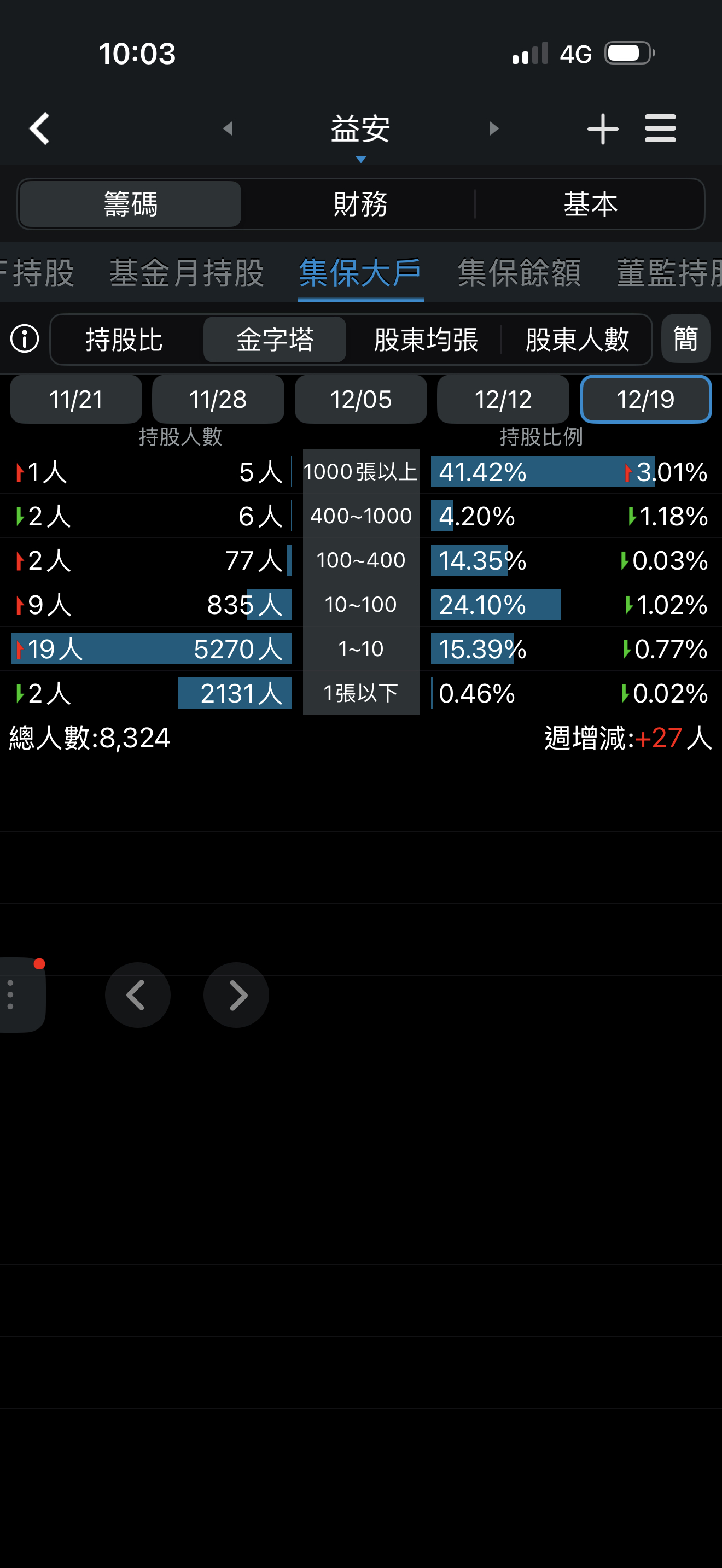The width and height of the screenshot is (722, 1568).
Task: Go back using the top-left arrow
Action: pos(40,128)
